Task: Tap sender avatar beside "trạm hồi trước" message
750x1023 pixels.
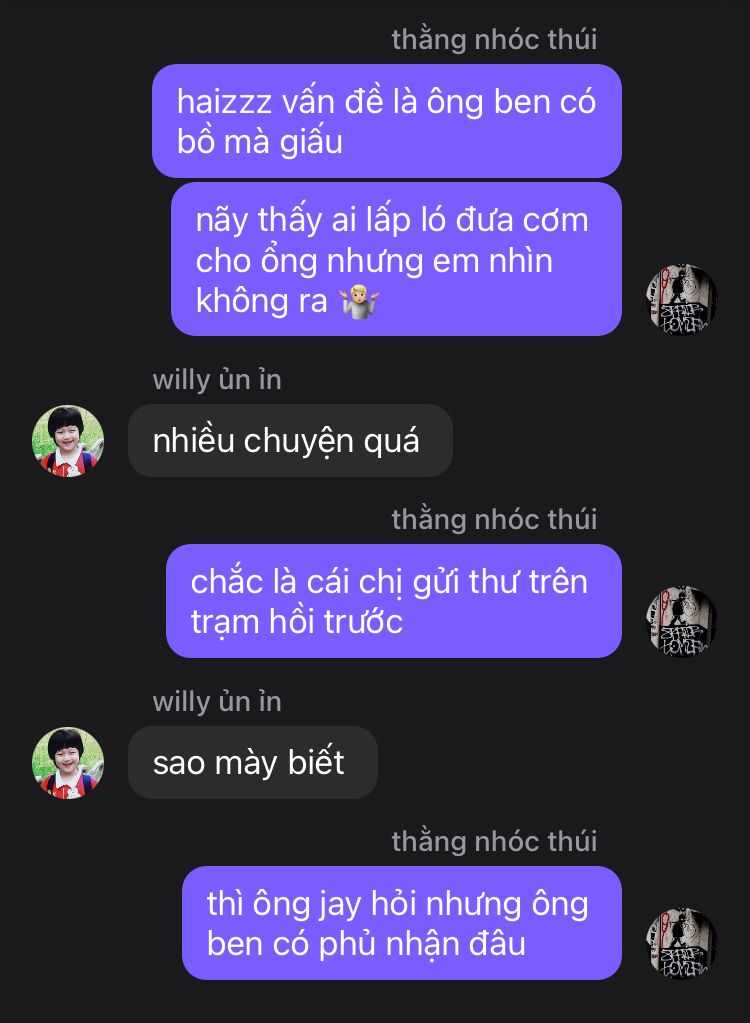Action: [682, 621]
